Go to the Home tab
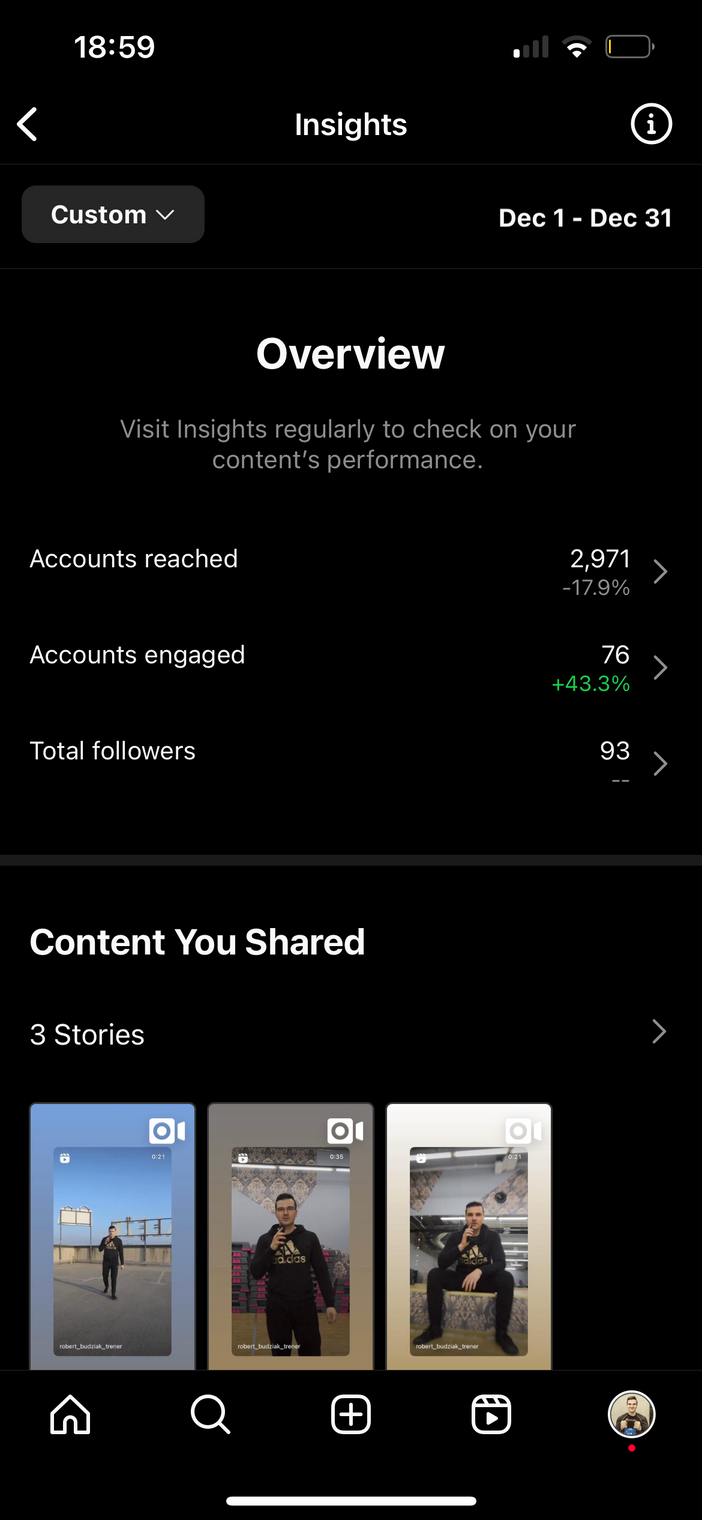Image resolution: width=702 pixels, height=1520 pixels. pos(70,1415)
